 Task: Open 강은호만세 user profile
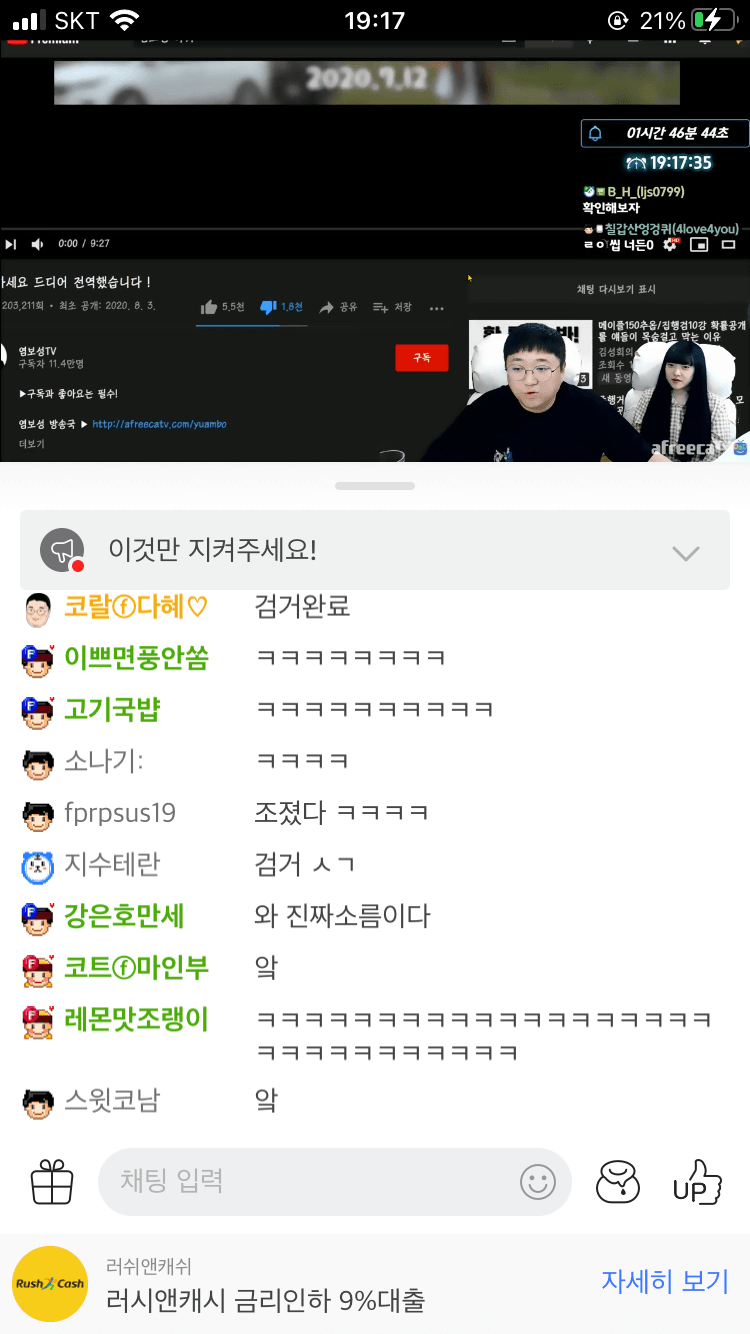click(x=124, y=916)
